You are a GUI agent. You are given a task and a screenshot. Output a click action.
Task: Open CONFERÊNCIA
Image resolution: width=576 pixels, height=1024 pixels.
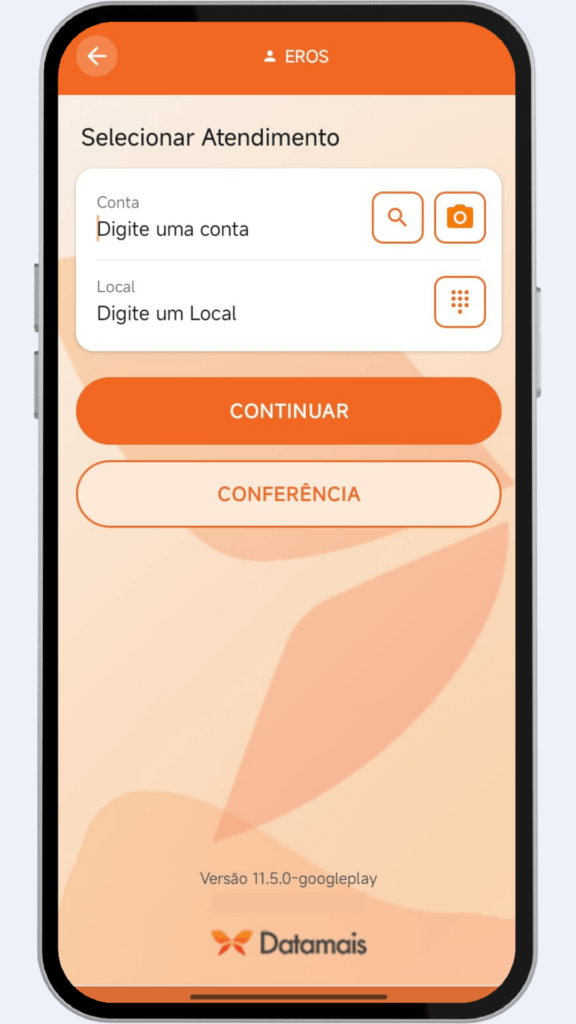[289, 494]
